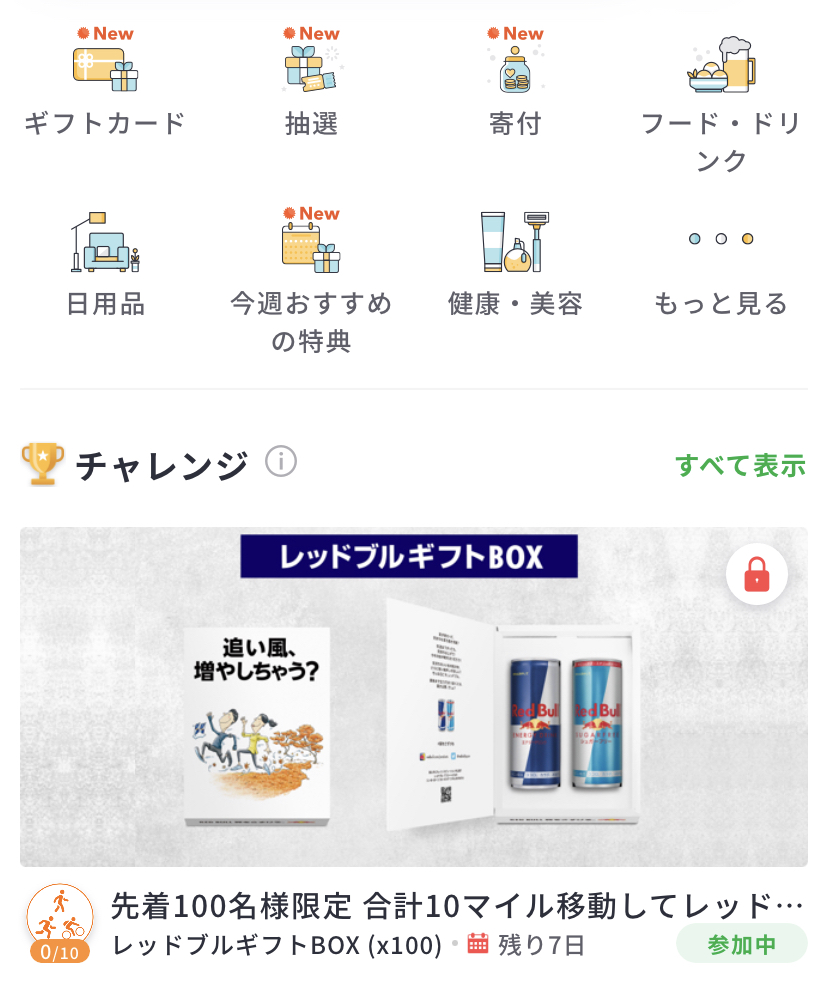Image resolution: width=828 pixels, height=989 pixels.
Task: Open the info icon beside チャレンジ
Action: (281, 462)
